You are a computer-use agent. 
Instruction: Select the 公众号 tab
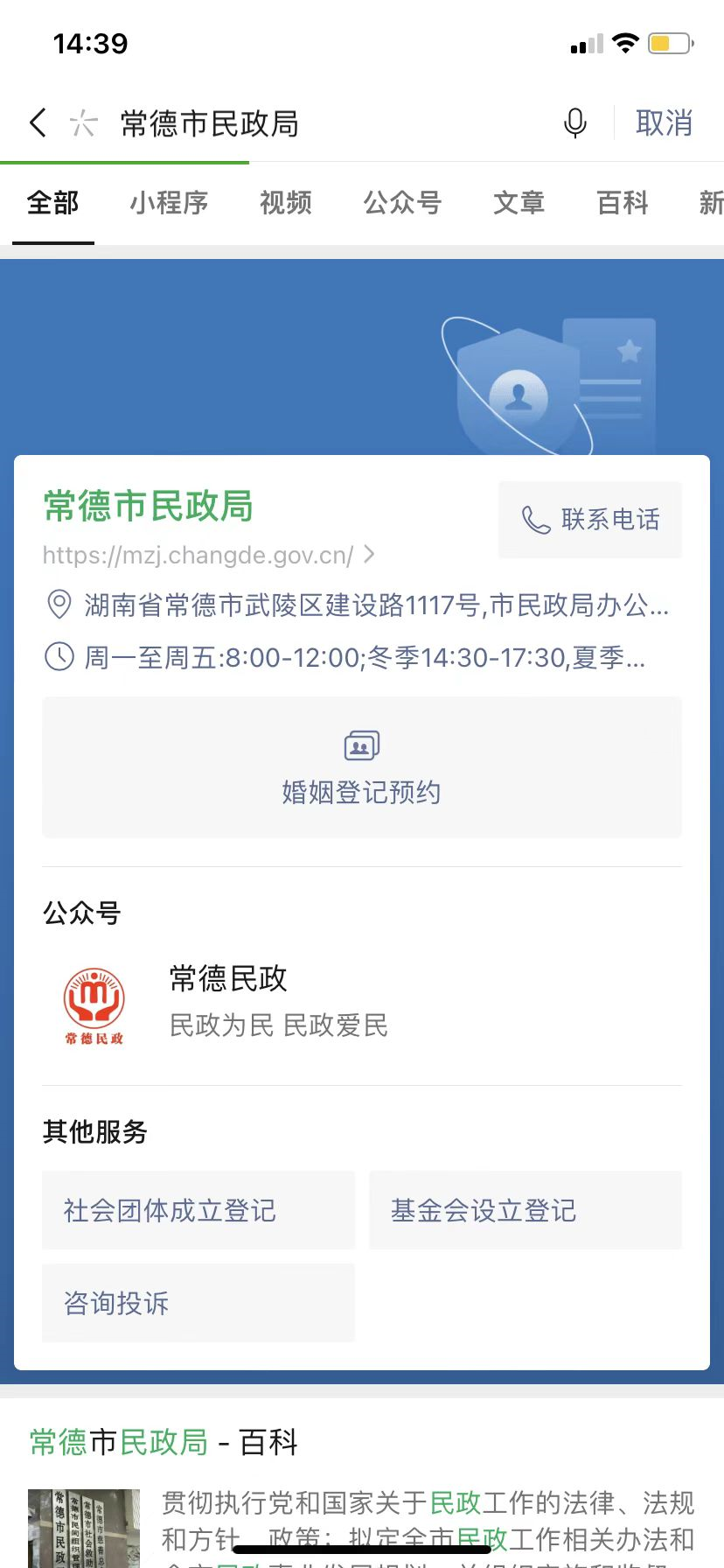(402, 203)
